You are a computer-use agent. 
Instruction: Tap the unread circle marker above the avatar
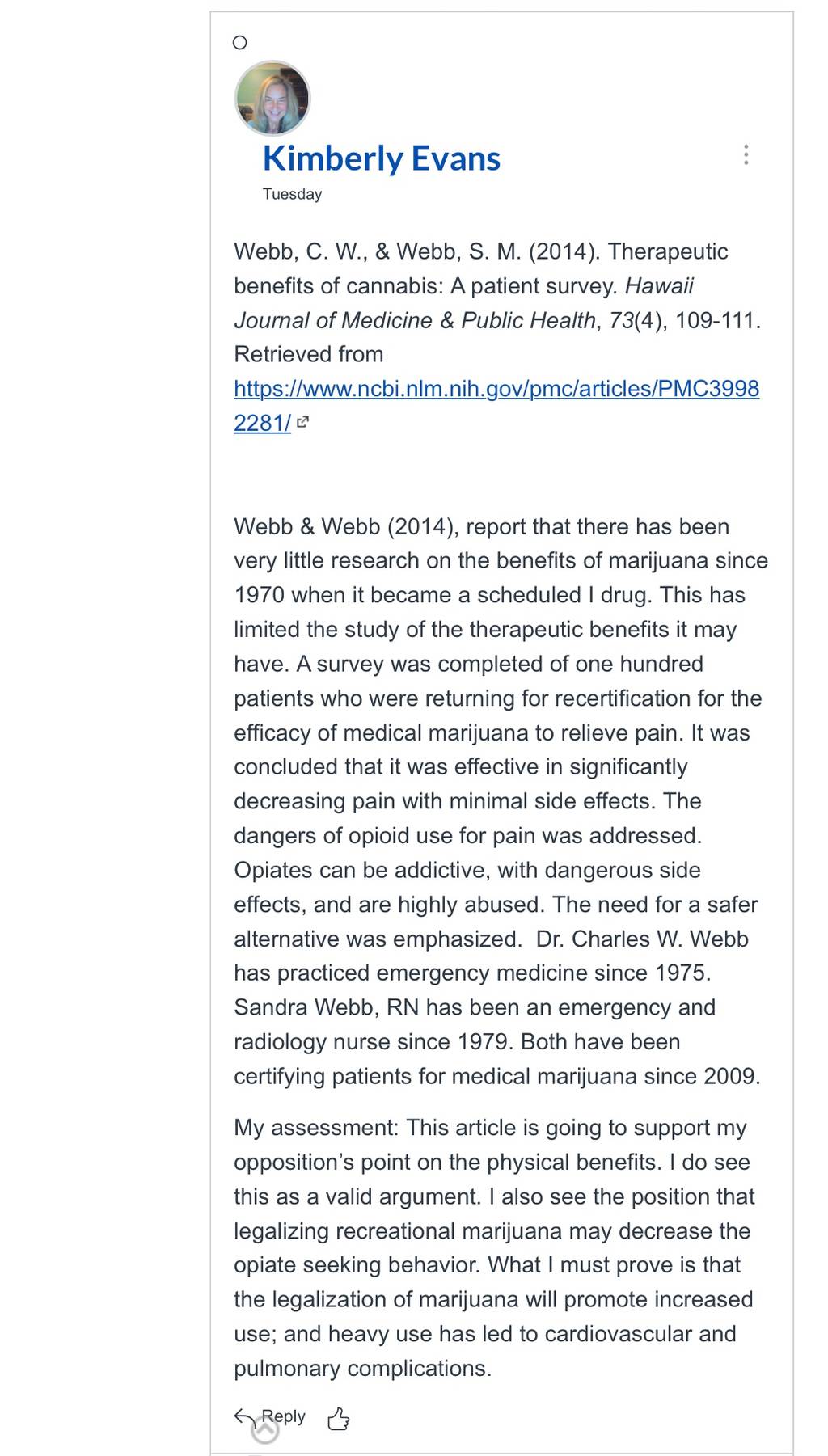pyautogui.click(x=239, y=43)
